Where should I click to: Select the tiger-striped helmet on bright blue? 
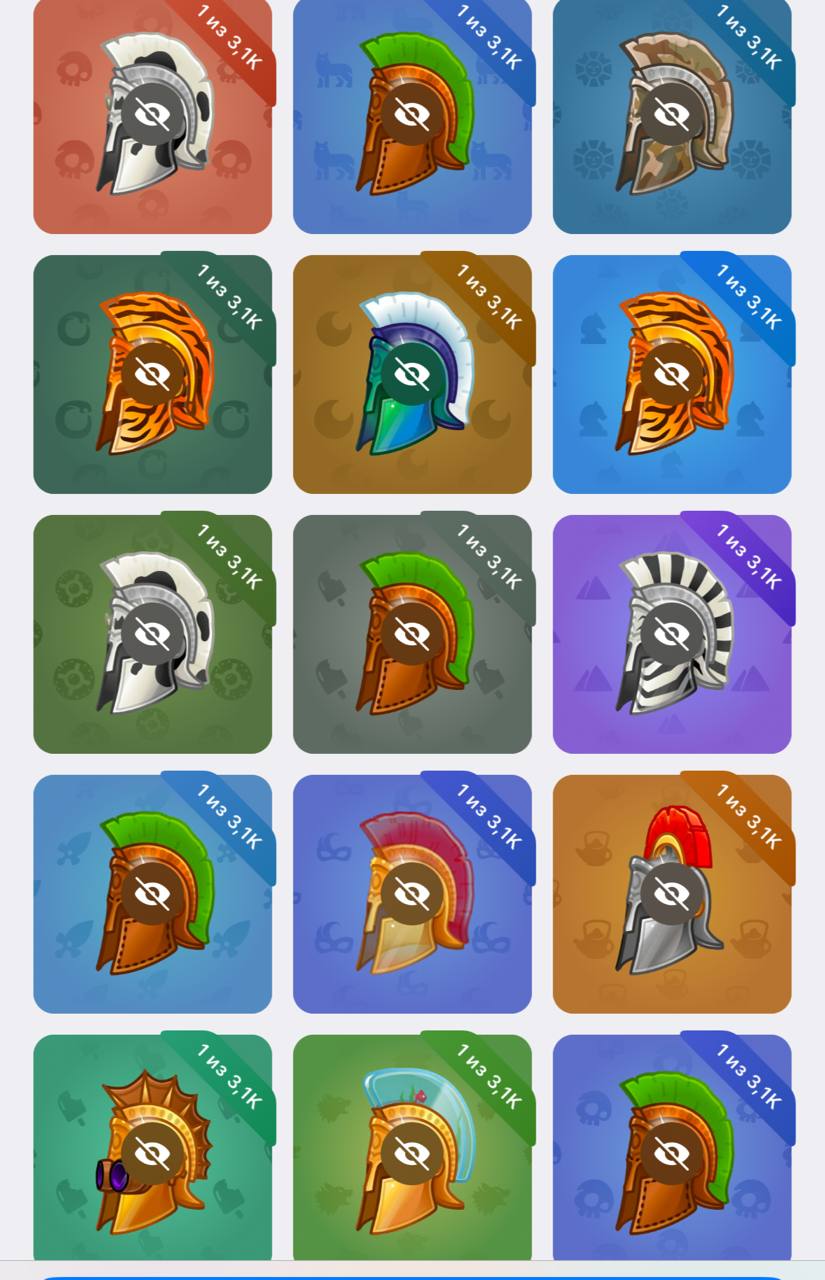coord(671,374)
